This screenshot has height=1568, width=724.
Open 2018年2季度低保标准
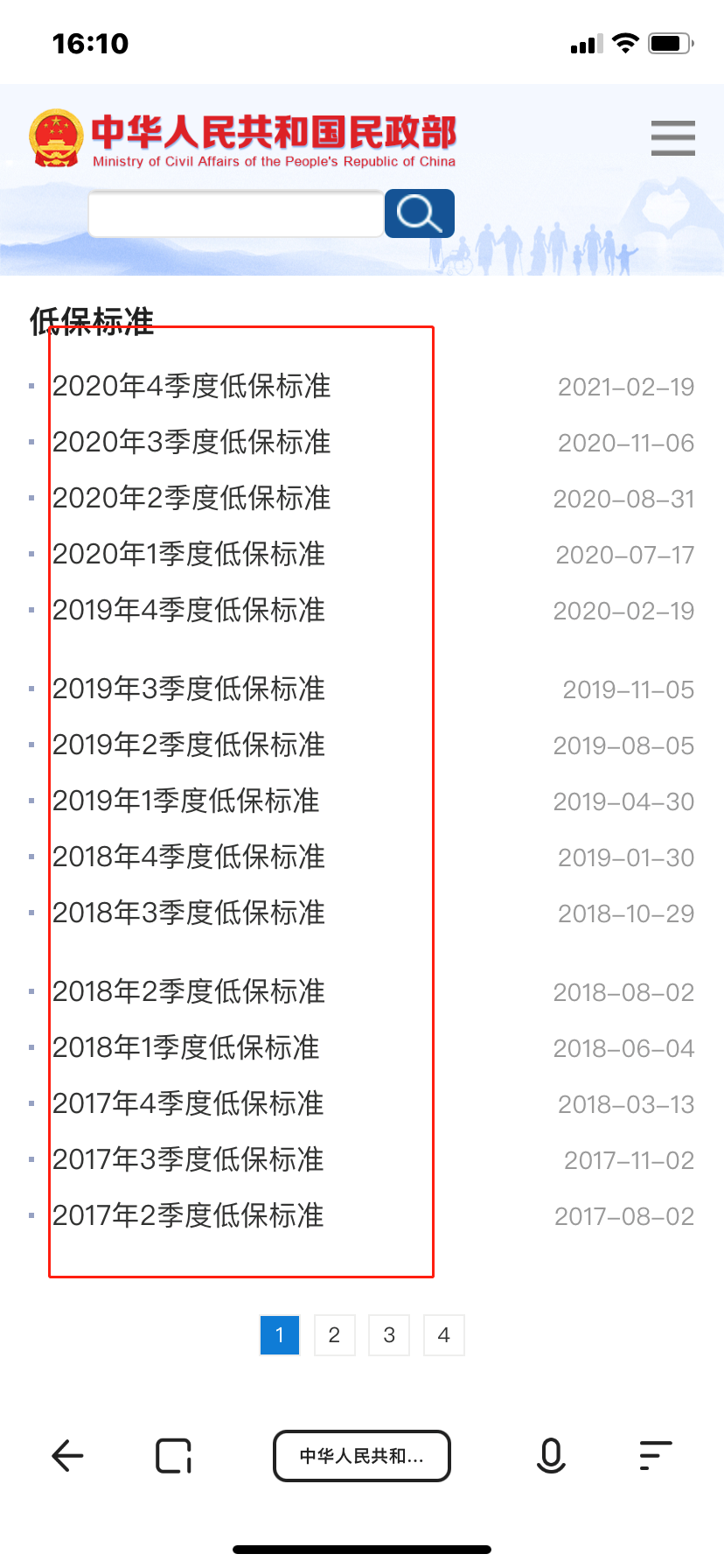tap(189, 991)
